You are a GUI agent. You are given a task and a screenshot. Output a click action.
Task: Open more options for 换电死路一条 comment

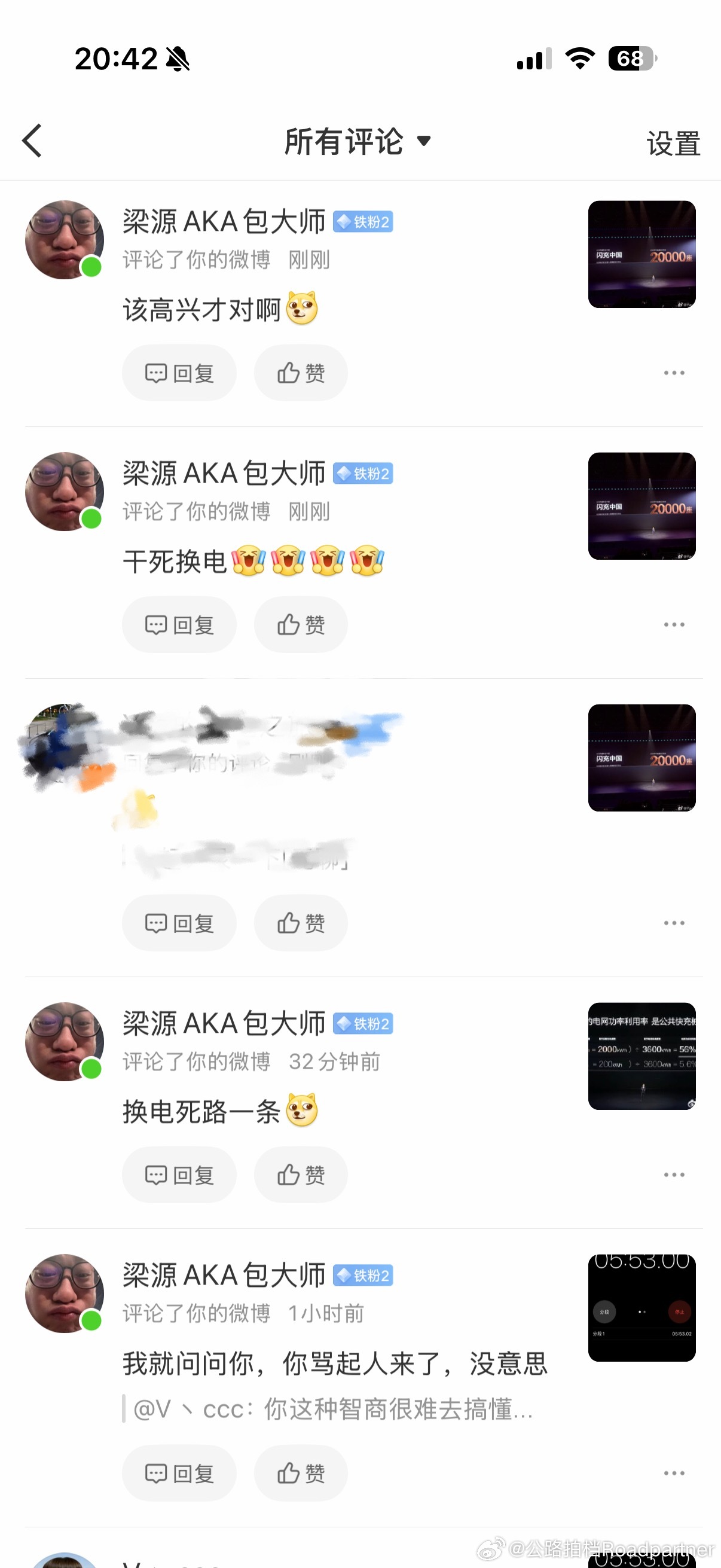tap(675, 1175)
